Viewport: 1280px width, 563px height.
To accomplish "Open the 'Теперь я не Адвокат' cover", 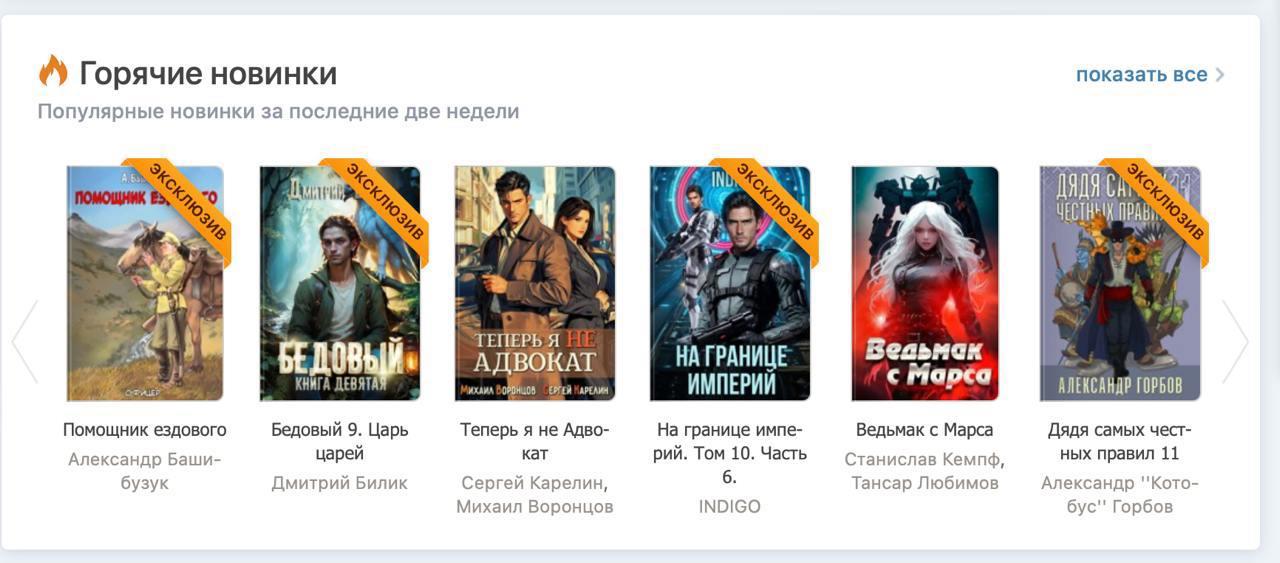I will coord(535,284).
